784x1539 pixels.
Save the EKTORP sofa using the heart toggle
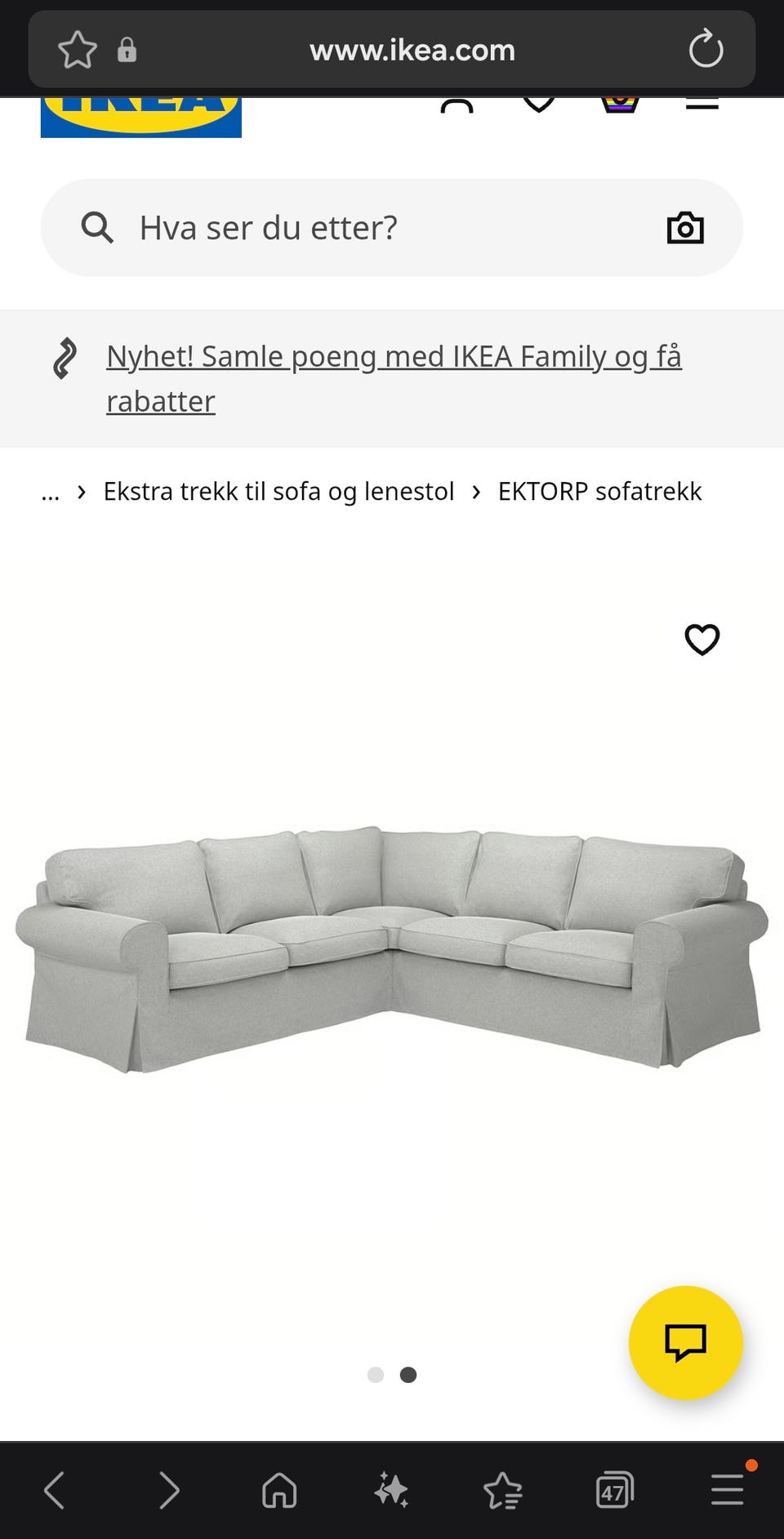point(703,640)
